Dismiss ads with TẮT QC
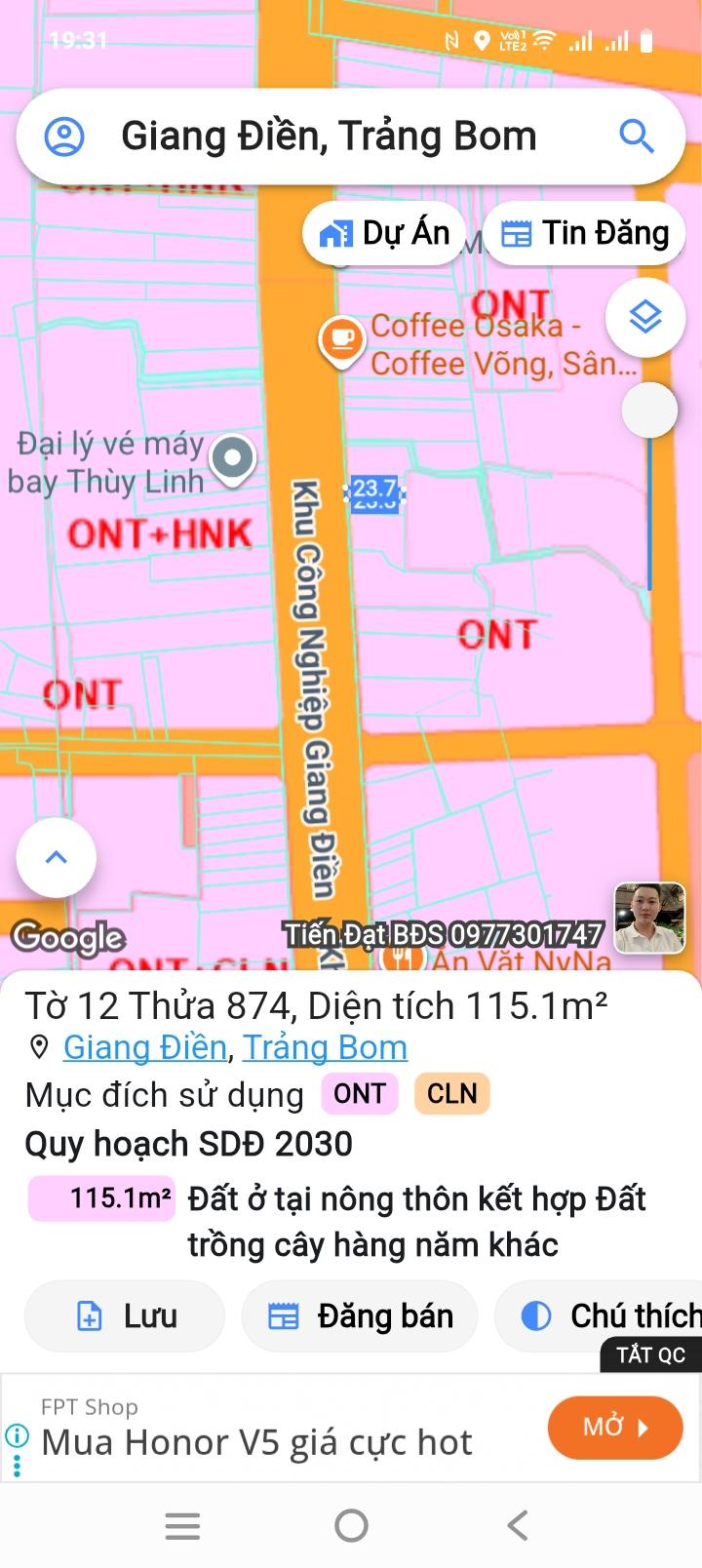This screenshot has width=702, height=1568. [x=650, y=1354]
